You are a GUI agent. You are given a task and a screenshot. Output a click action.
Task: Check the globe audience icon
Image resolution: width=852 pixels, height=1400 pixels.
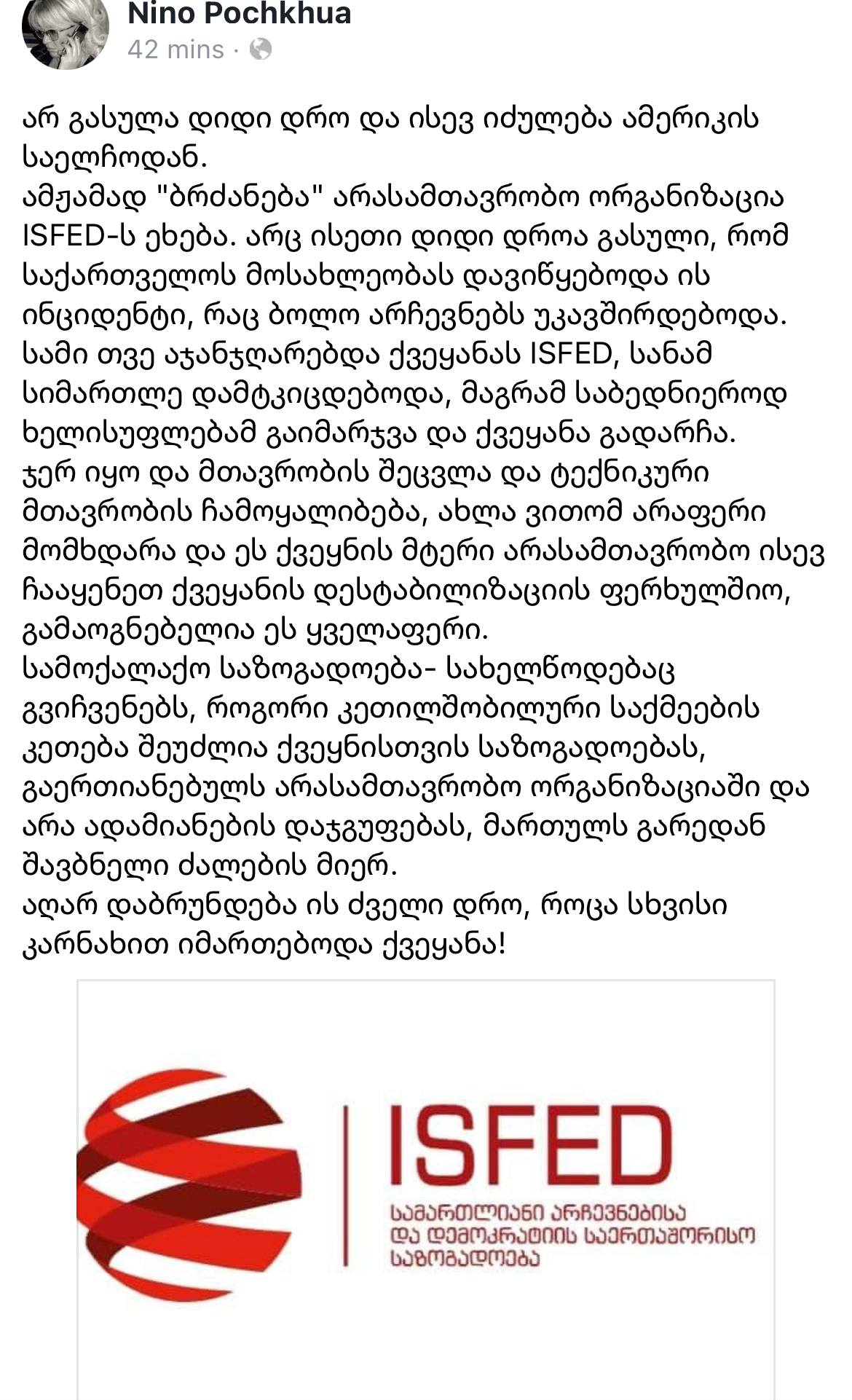point(261,50)
